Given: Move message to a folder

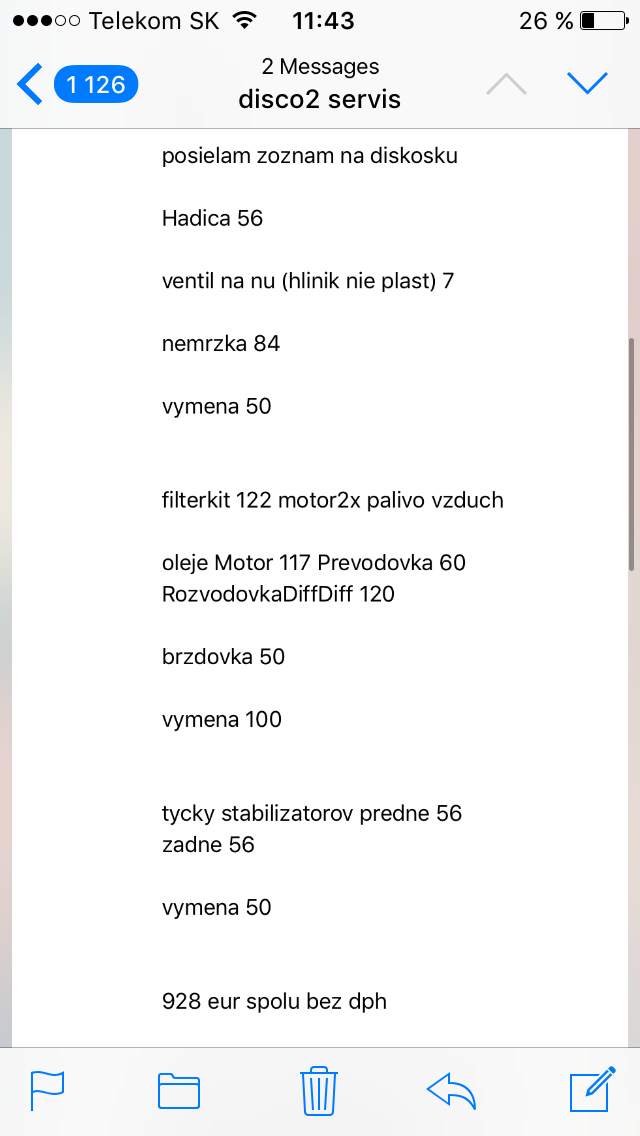Looking at the screenshot, I should tap(179, 1090).
